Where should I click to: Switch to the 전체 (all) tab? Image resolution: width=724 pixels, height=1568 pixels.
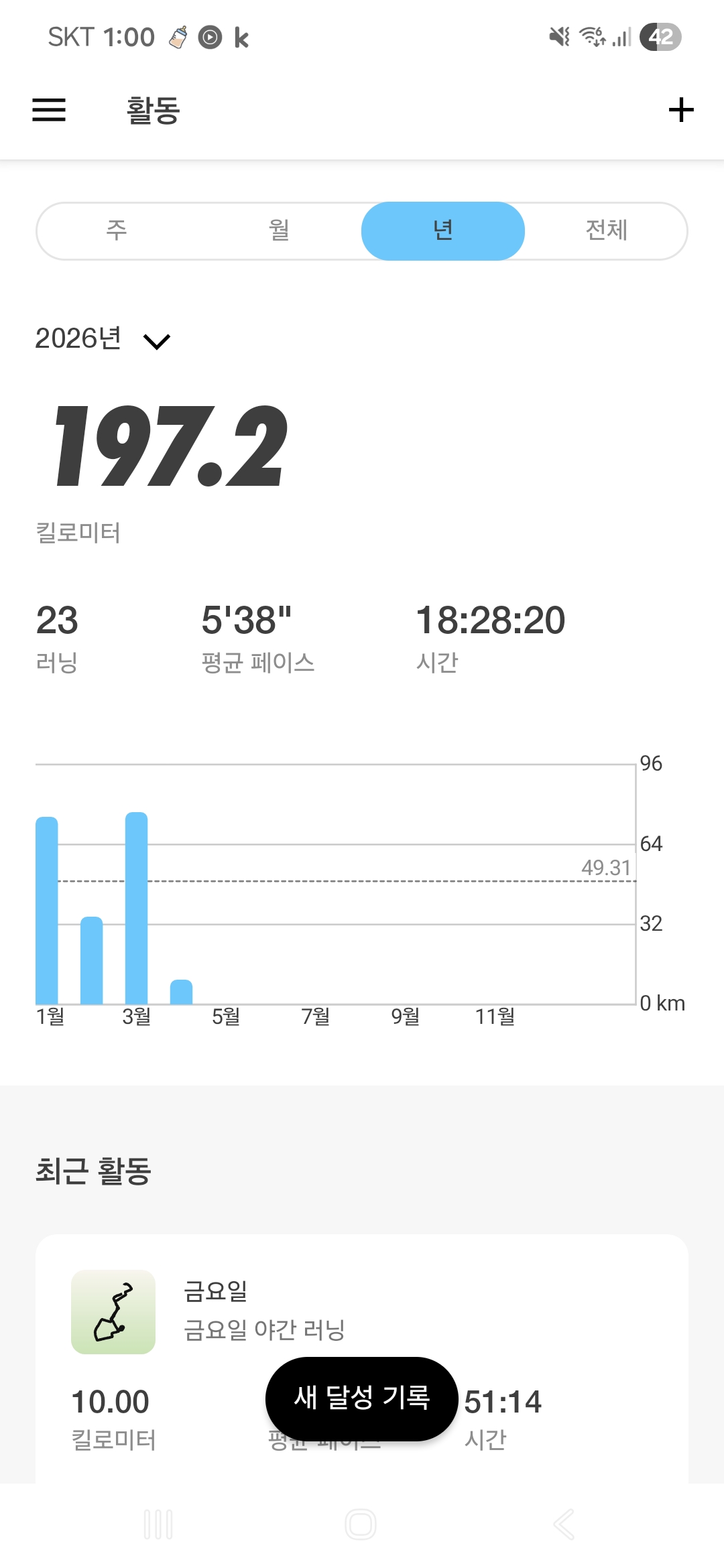tap(606, 231)
